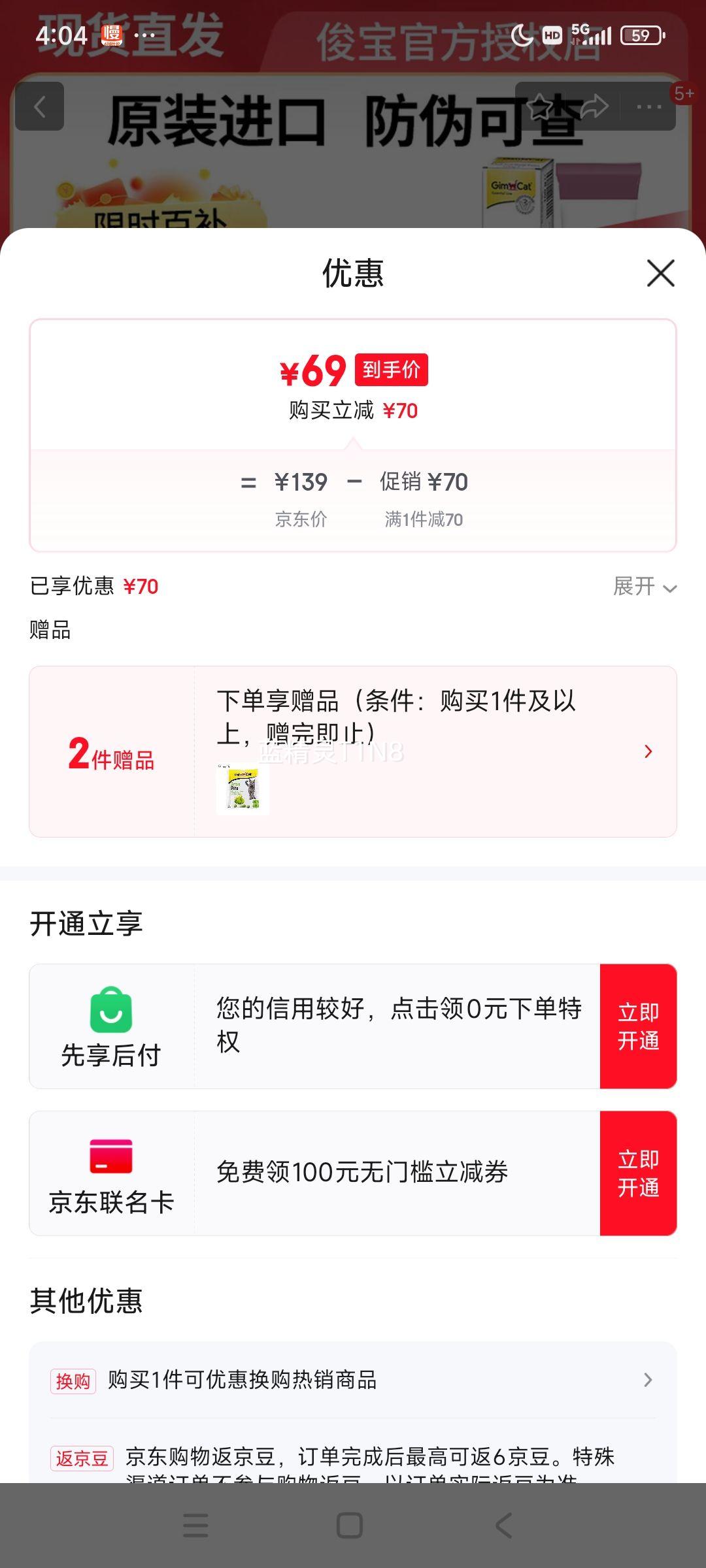Viewport: 706px width, 1568px height.
Task: Select the 先享后付 green bag icon
Action: tap(112, 1009)
